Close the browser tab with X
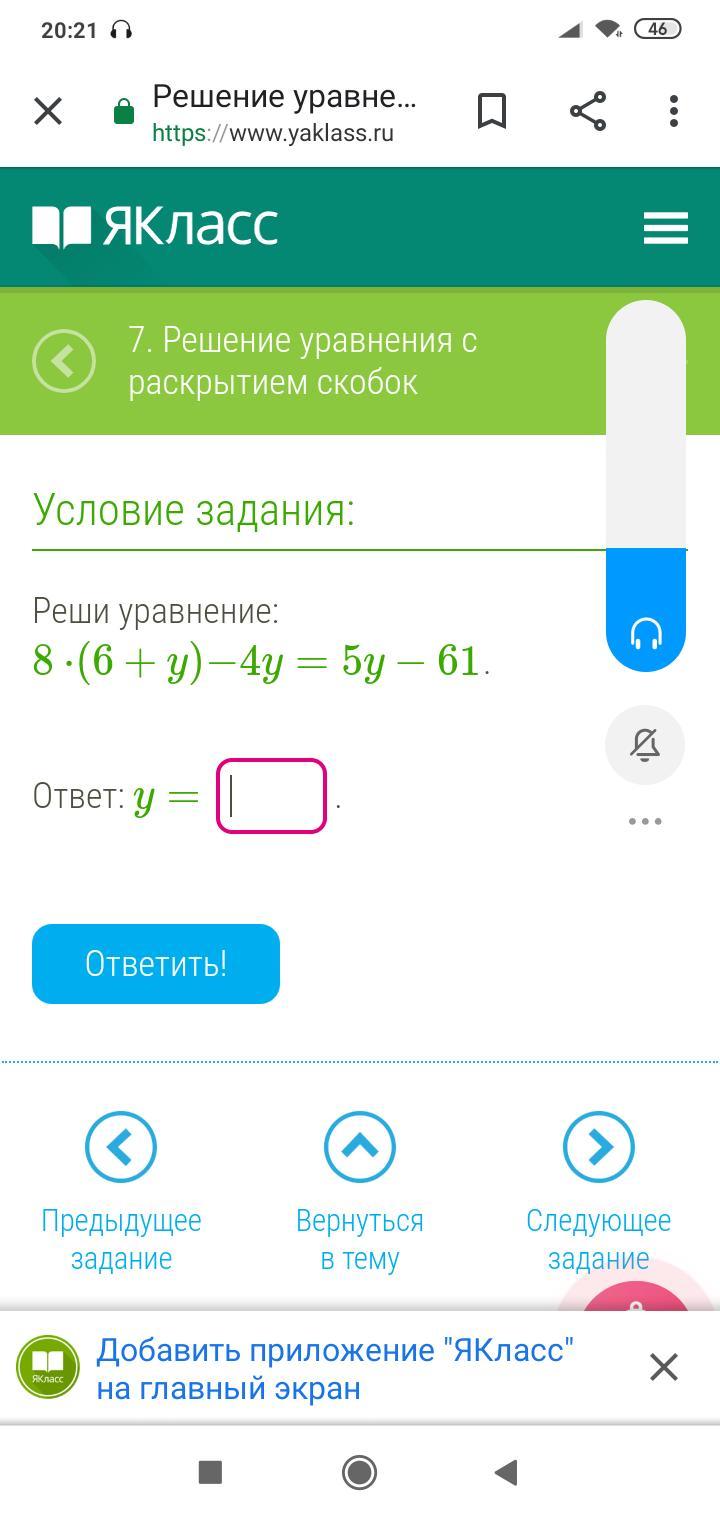Viewport: 720px width, 1520px height. [x=48, y=111]
